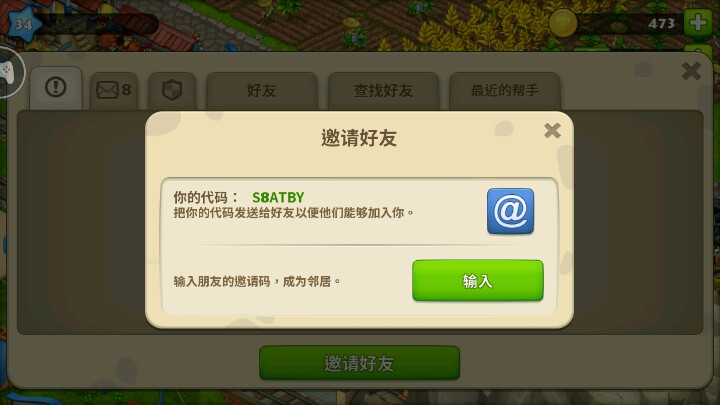Image resolution: width=720 pixels, height=405 pixels.
Task: Select the exclamation mark tab
Action: 56,88
